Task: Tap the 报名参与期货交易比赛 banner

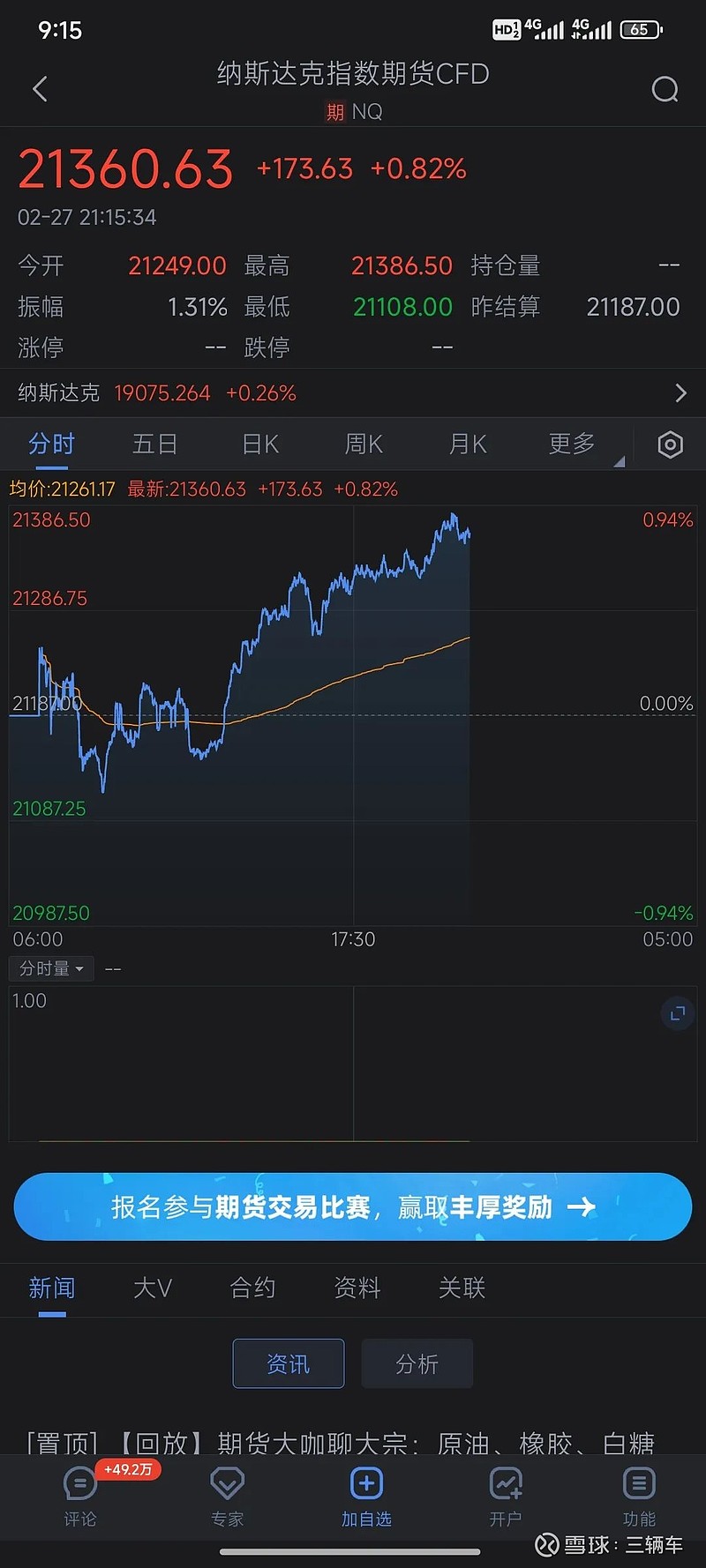Action: pos(353,1207)
